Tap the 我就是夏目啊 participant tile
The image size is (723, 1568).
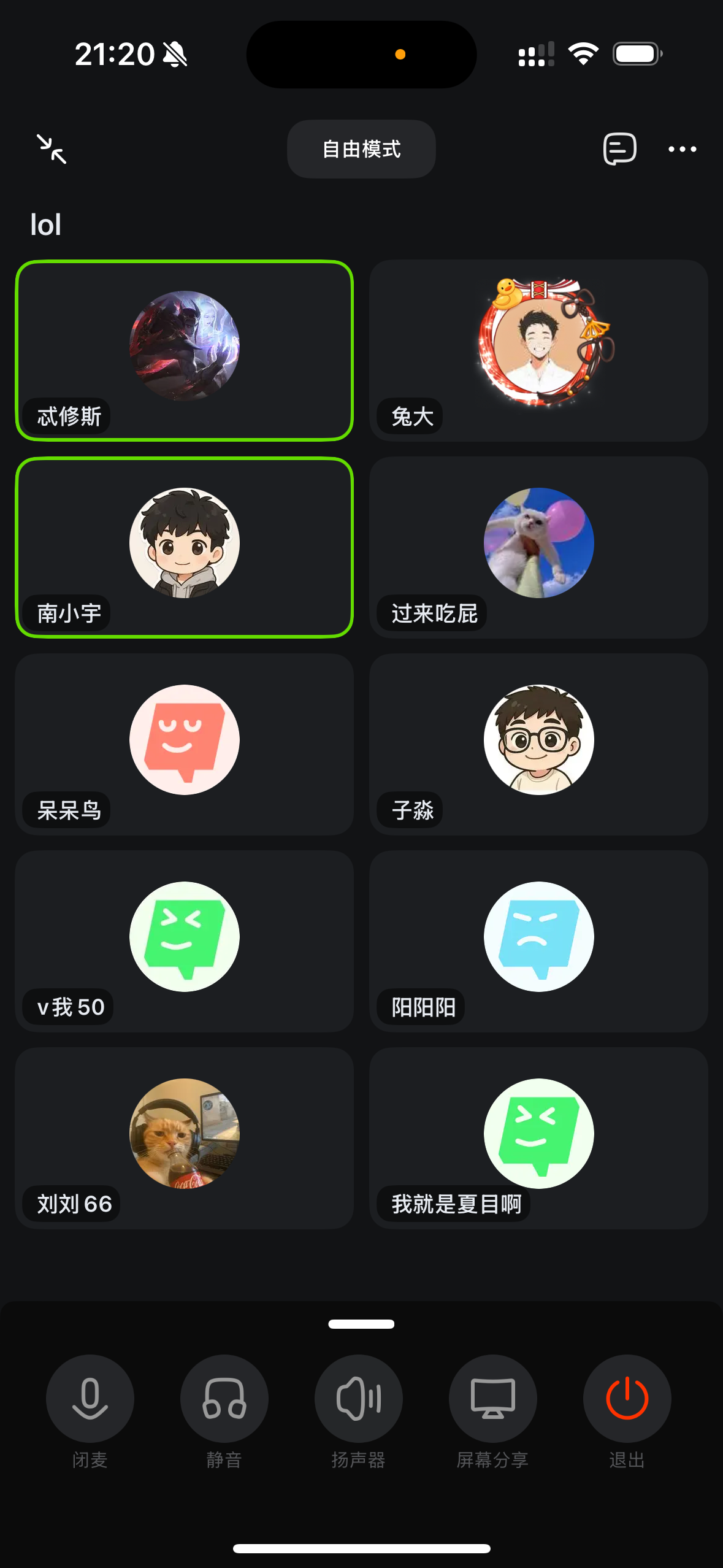coord(538,1138)
